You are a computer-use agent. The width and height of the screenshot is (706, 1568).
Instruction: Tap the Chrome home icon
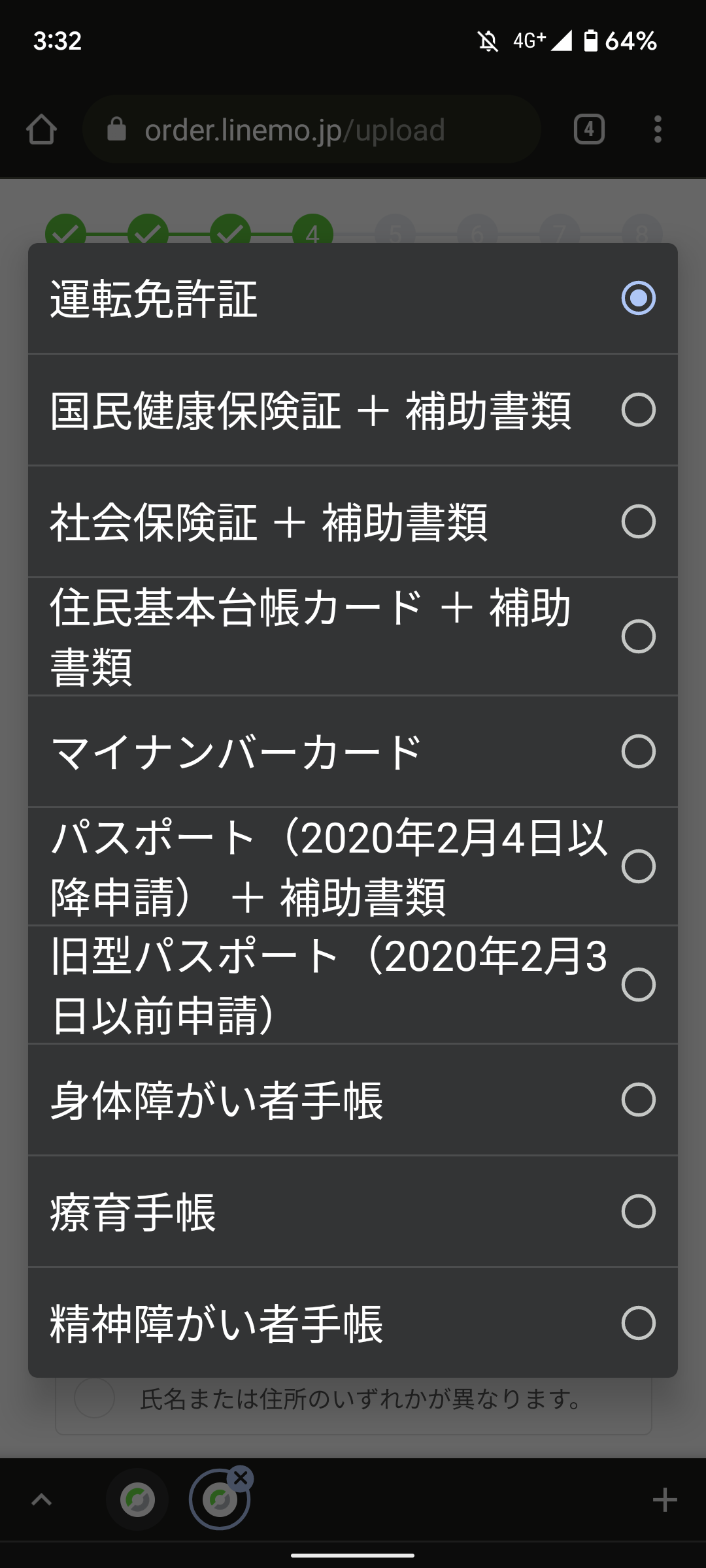[43, 129]
